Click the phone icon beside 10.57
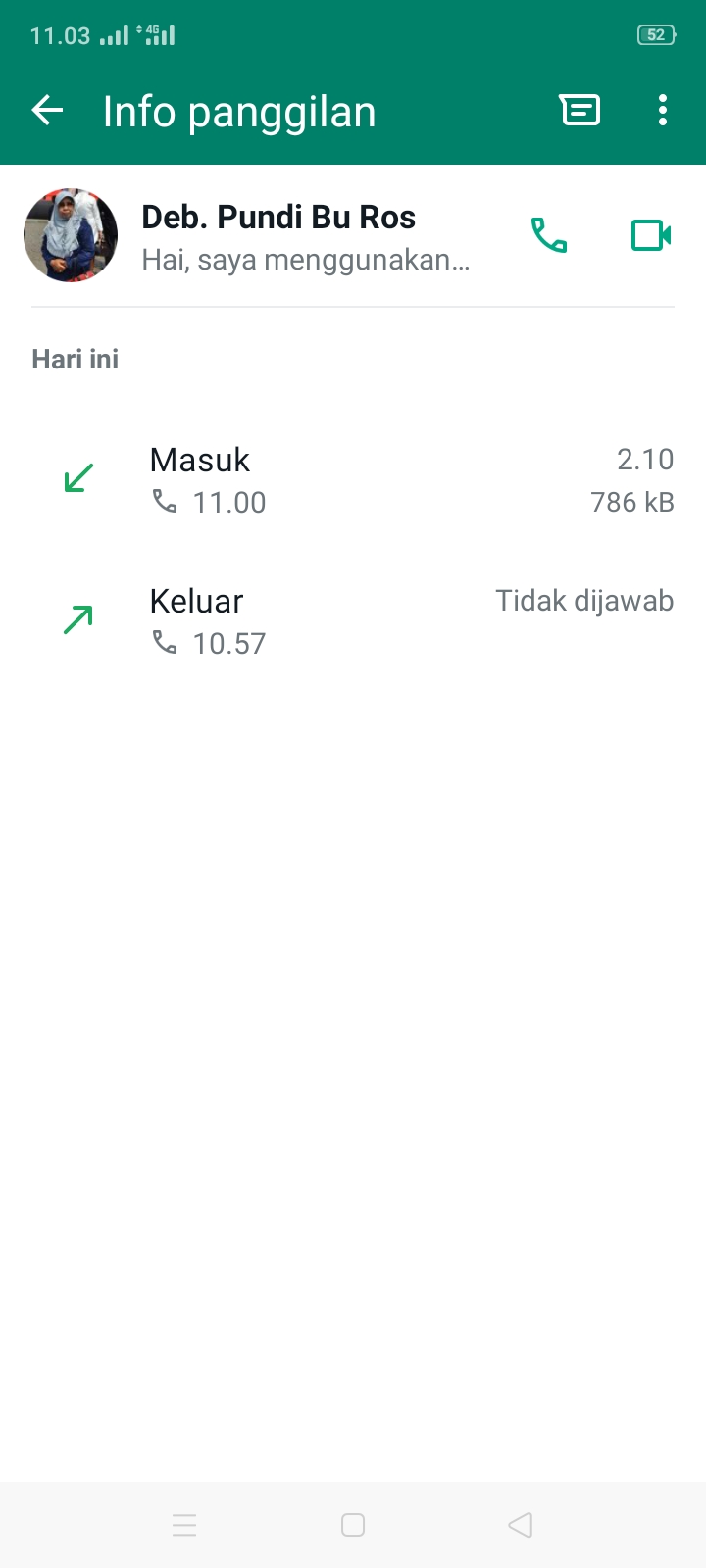The image size is (706, 1568). click(x=165, y=642)
